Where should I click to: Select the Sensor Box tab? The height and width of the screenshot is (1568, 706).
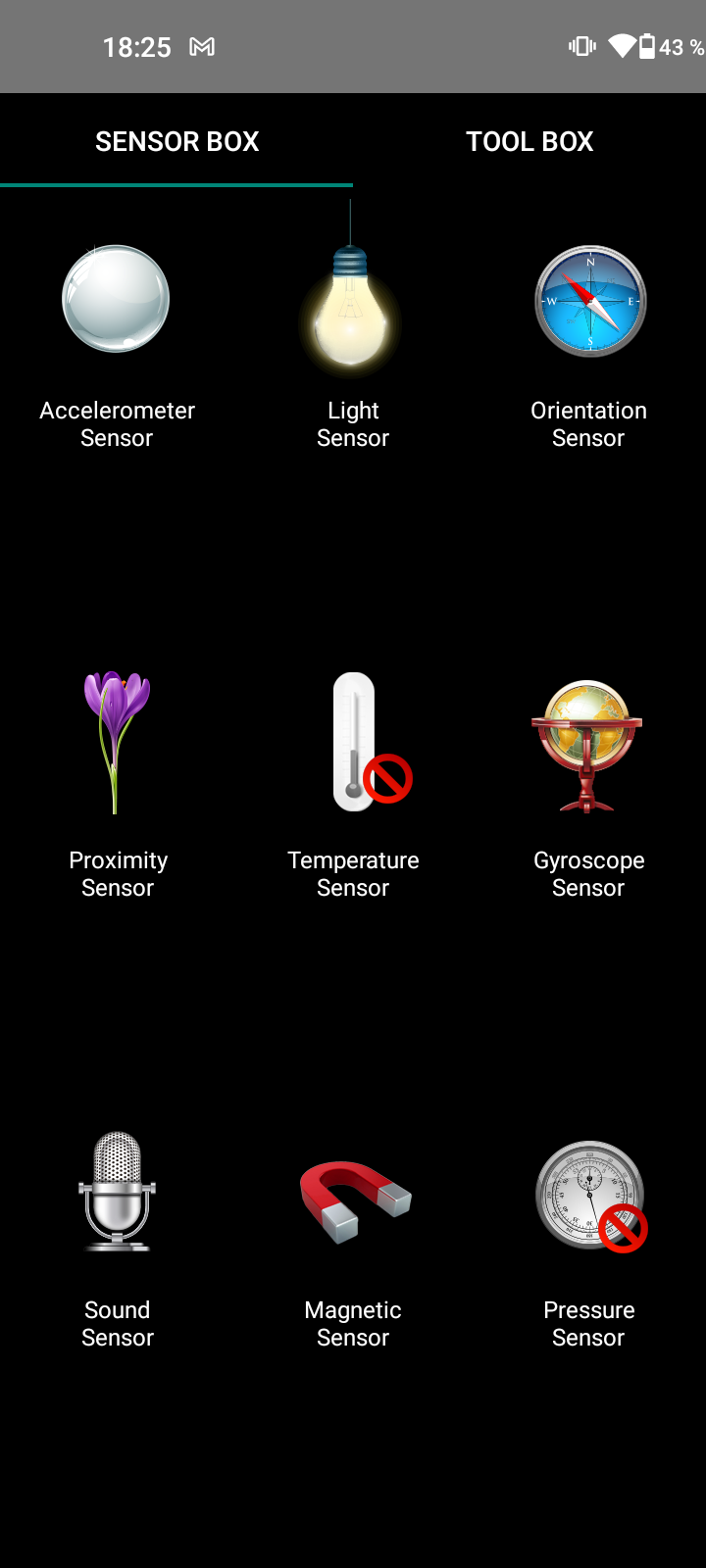click(x=176, y=141)
